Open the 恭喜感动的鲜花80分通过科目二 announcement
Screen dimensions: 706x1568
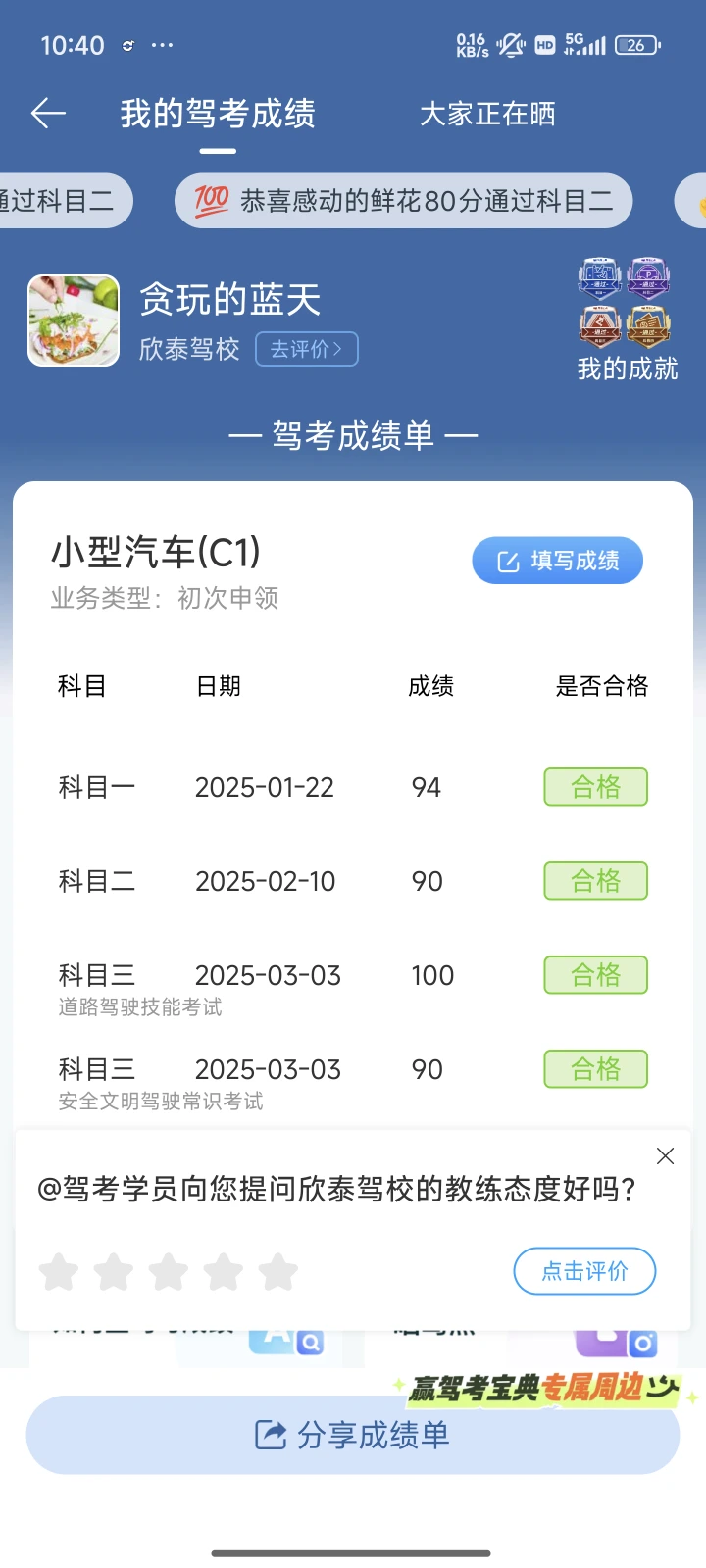click(403, 201)
